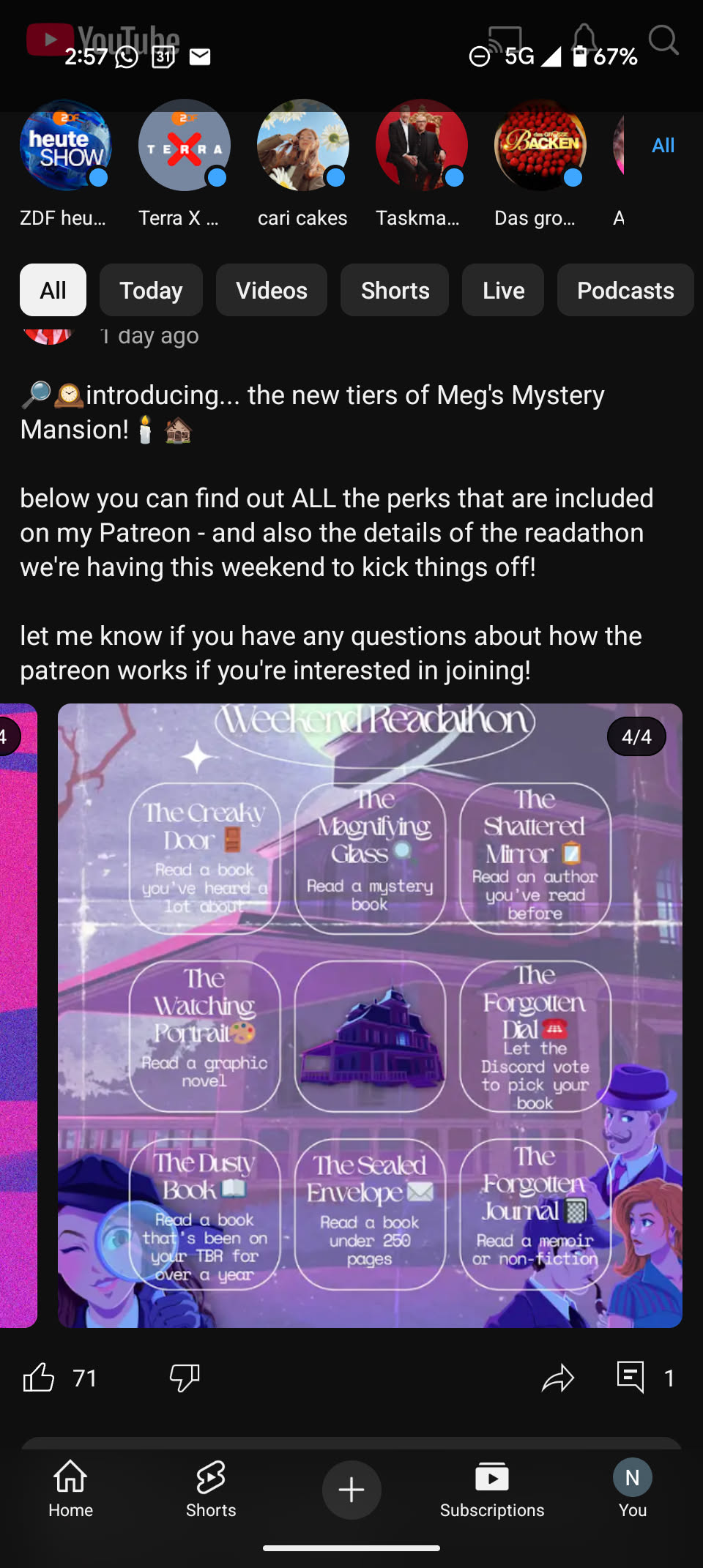Image resolution: width=703 pixels, height=1568 pixels.
Task: Open comments on the post
Action: point(631,1378)
